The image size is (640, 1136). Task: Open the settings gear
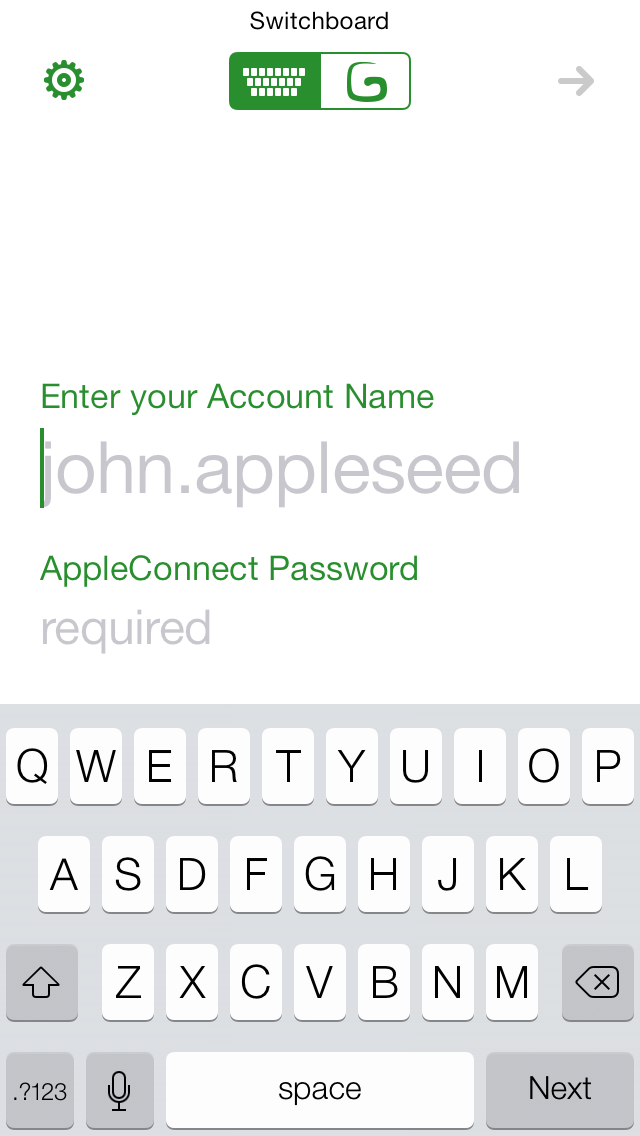pos(64,80)
